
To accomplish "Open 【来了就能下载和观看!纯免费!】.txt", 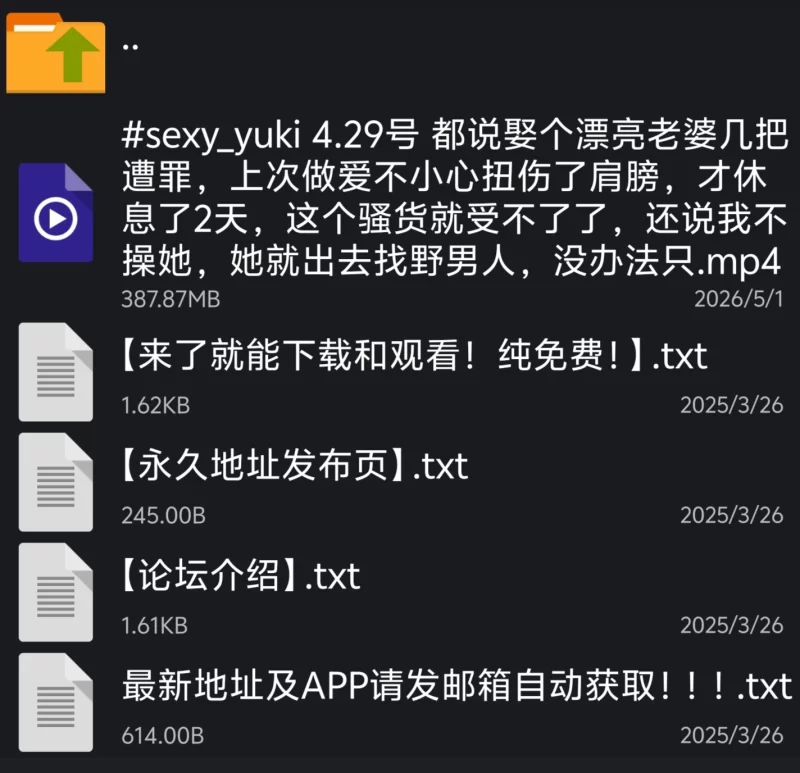I will (x=400, y=372).
